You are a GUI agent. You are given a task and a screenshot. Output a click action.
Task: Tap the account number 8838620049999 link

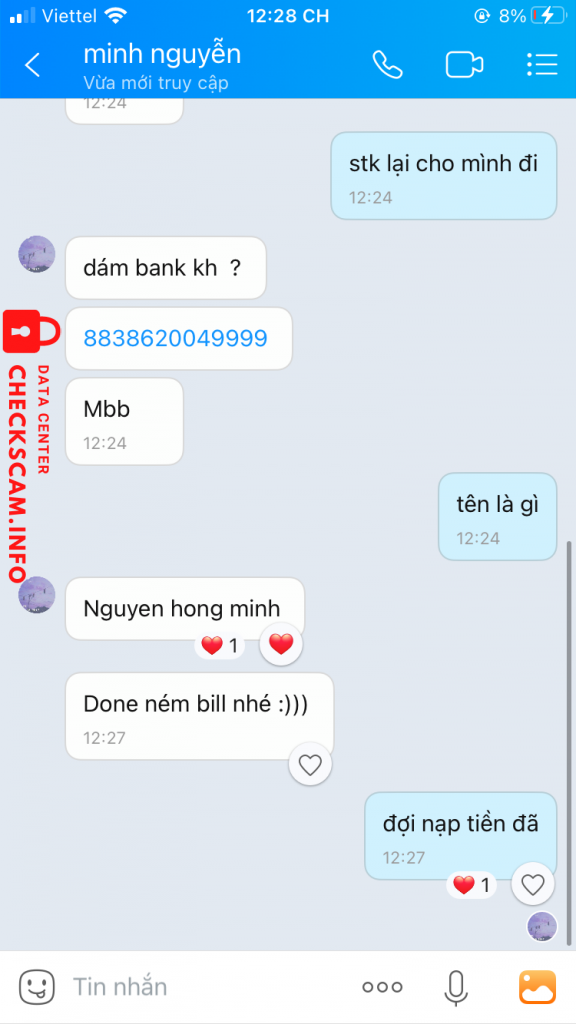pos(176,338)
